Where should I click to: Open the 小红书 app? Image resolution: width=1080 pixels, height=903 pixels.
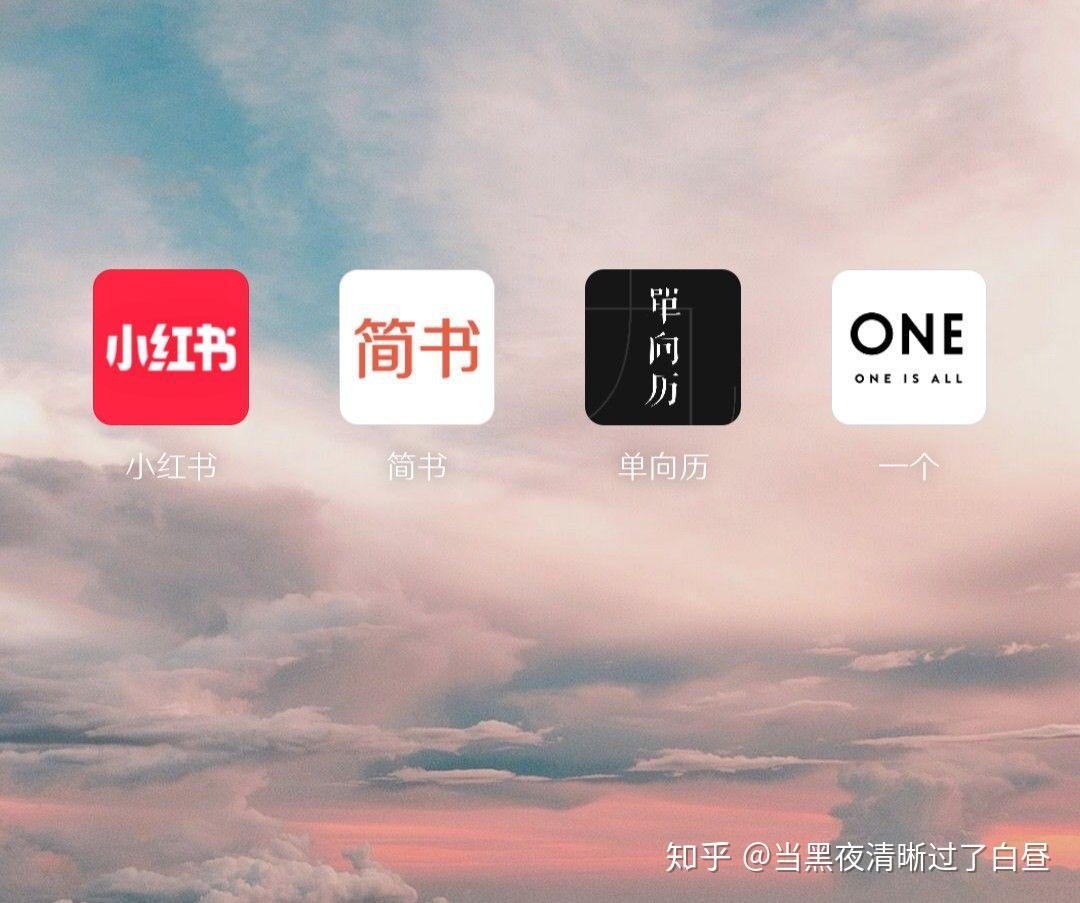click(x=171, y=347)
